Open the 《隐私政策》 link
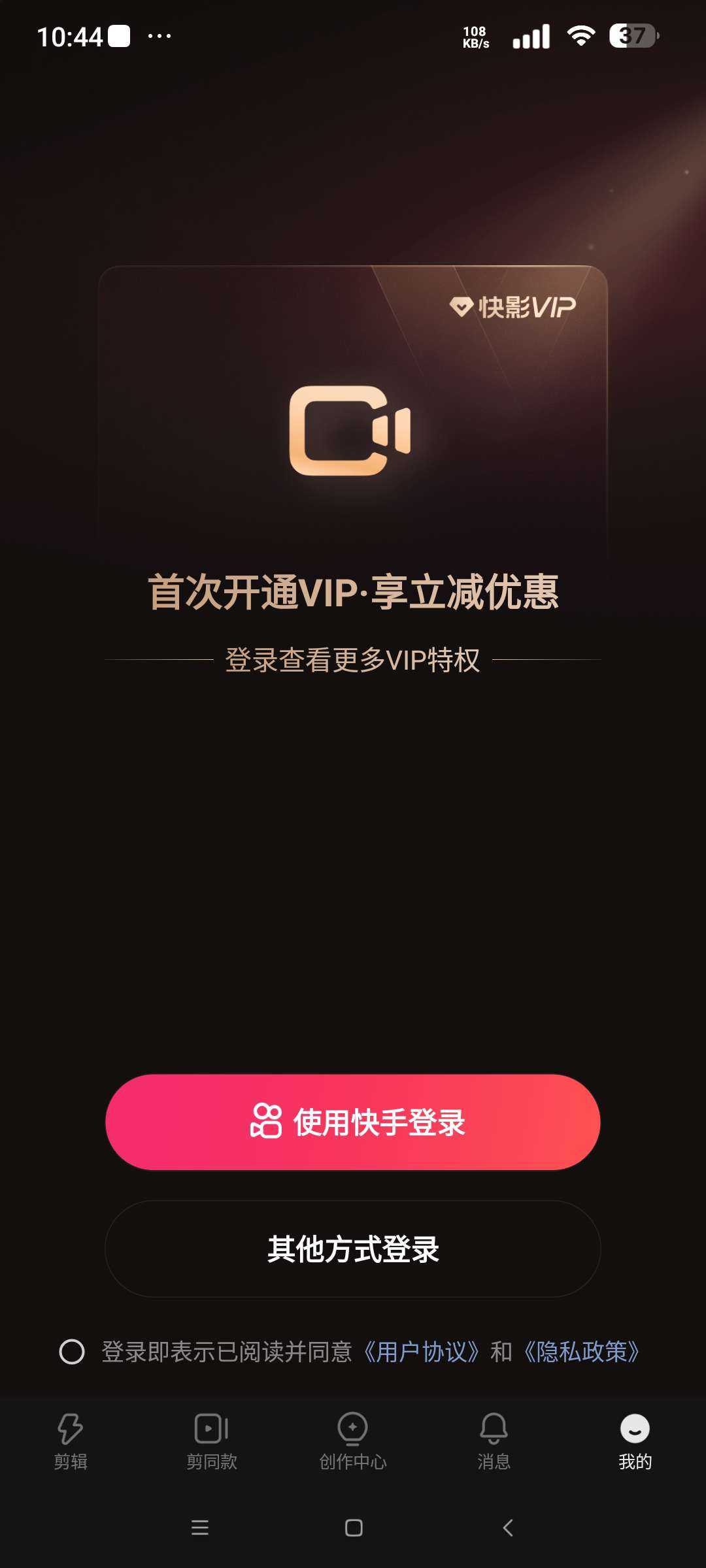Viewport: 706px width, 1568px height. (x=582, y=1352)
